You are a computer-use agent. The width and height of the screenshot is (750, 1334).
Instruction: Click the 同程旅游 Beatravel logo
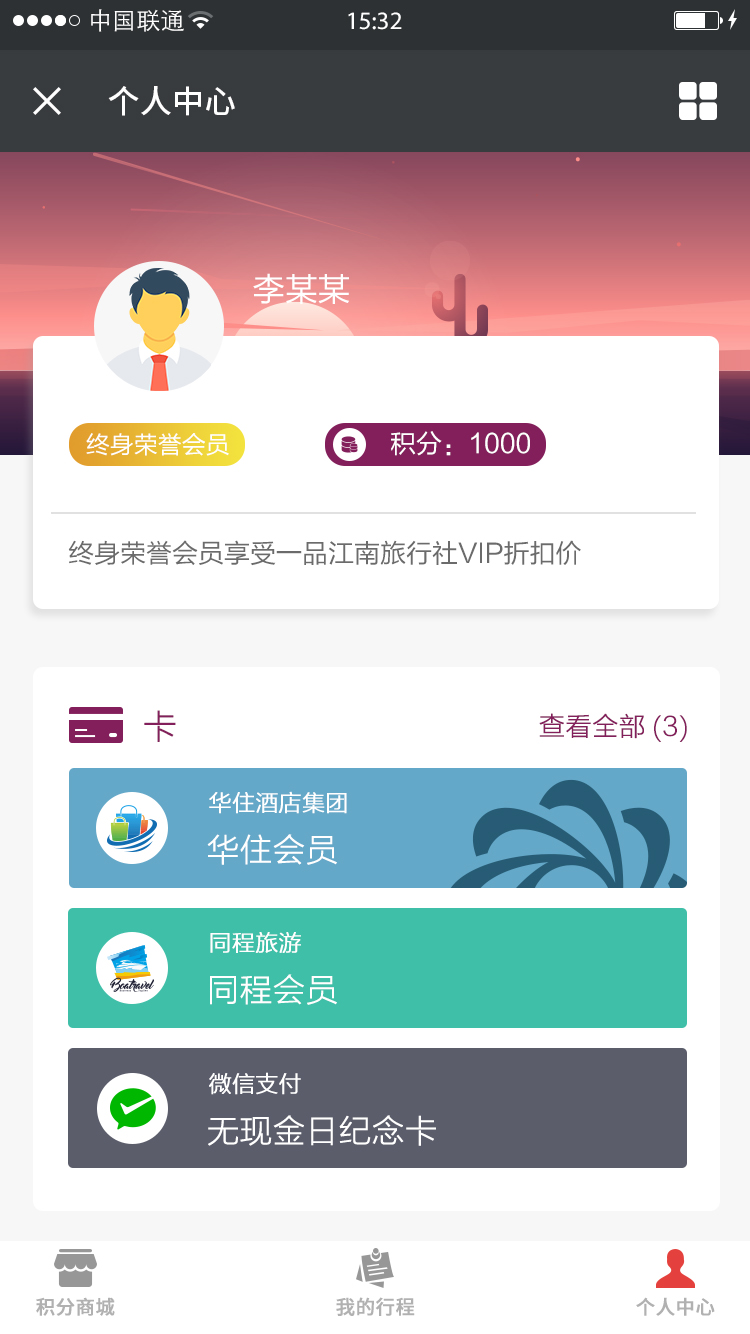click(x=133, y=968)
